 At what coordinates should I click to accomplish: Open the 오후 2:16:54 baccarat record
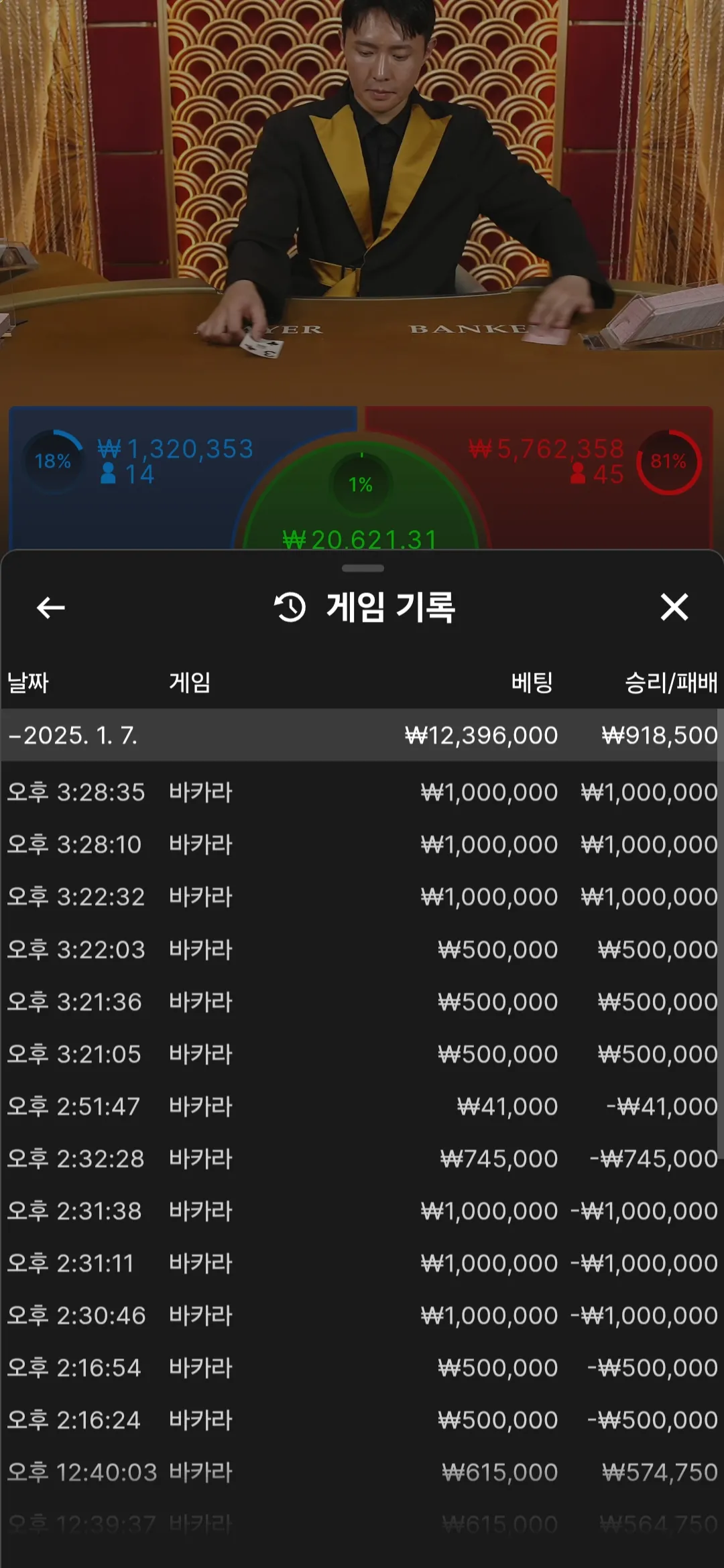click(x=362, y=1368)
